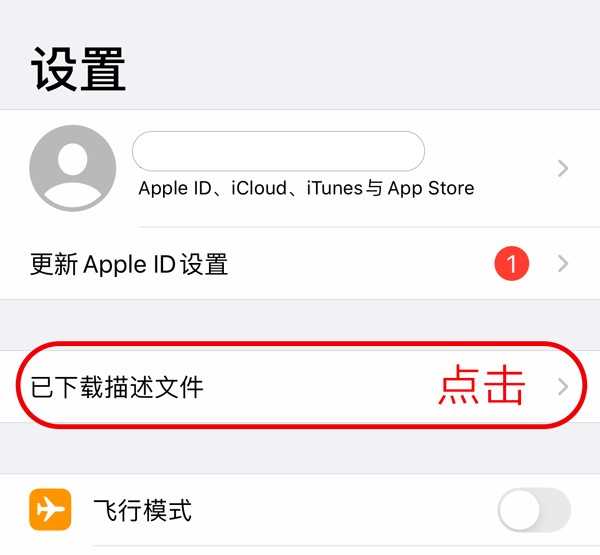Open the 已下载描述文件 row
This screenshot has width=600, height=555.
coord(300,387)
